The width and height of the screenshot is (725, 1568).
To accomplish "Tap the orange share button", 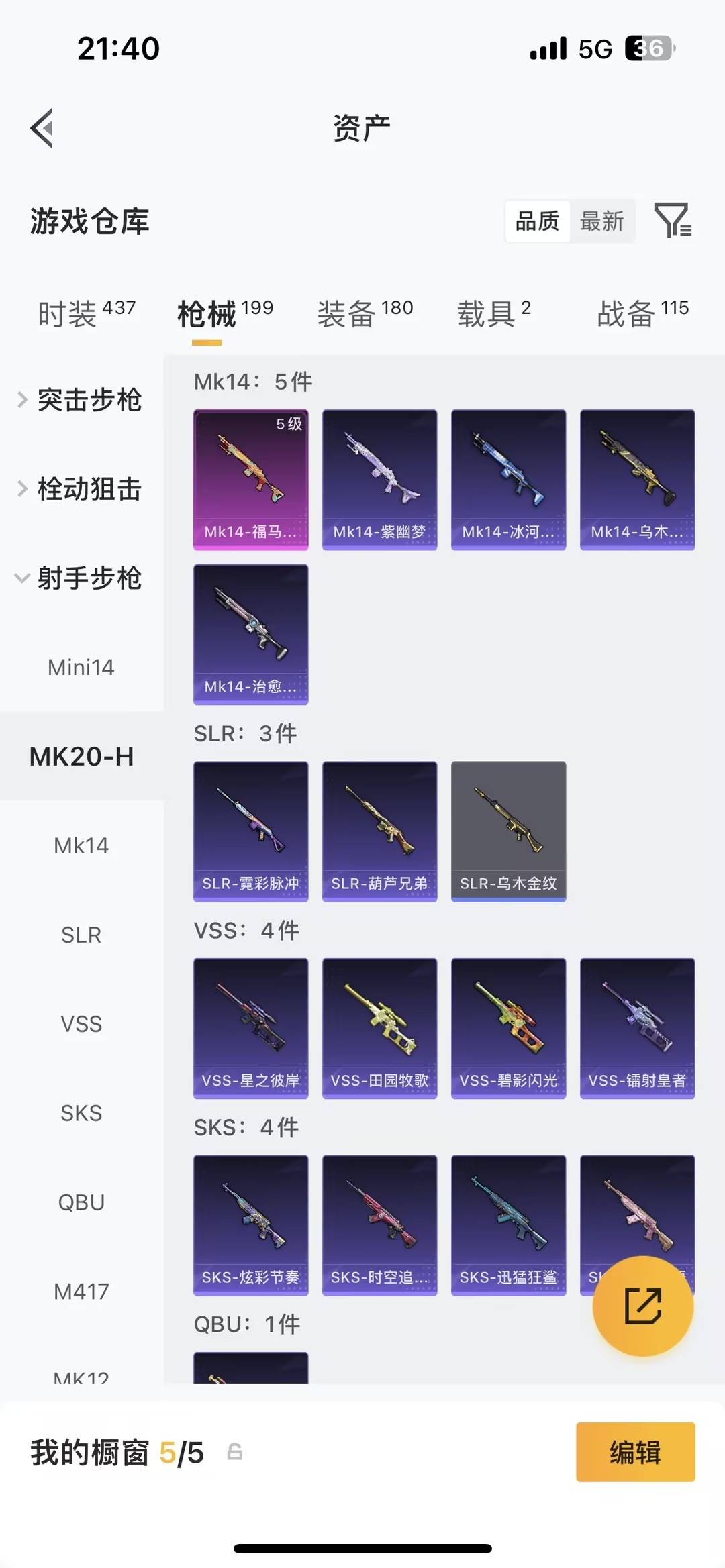I will [x=642, y=1306].
